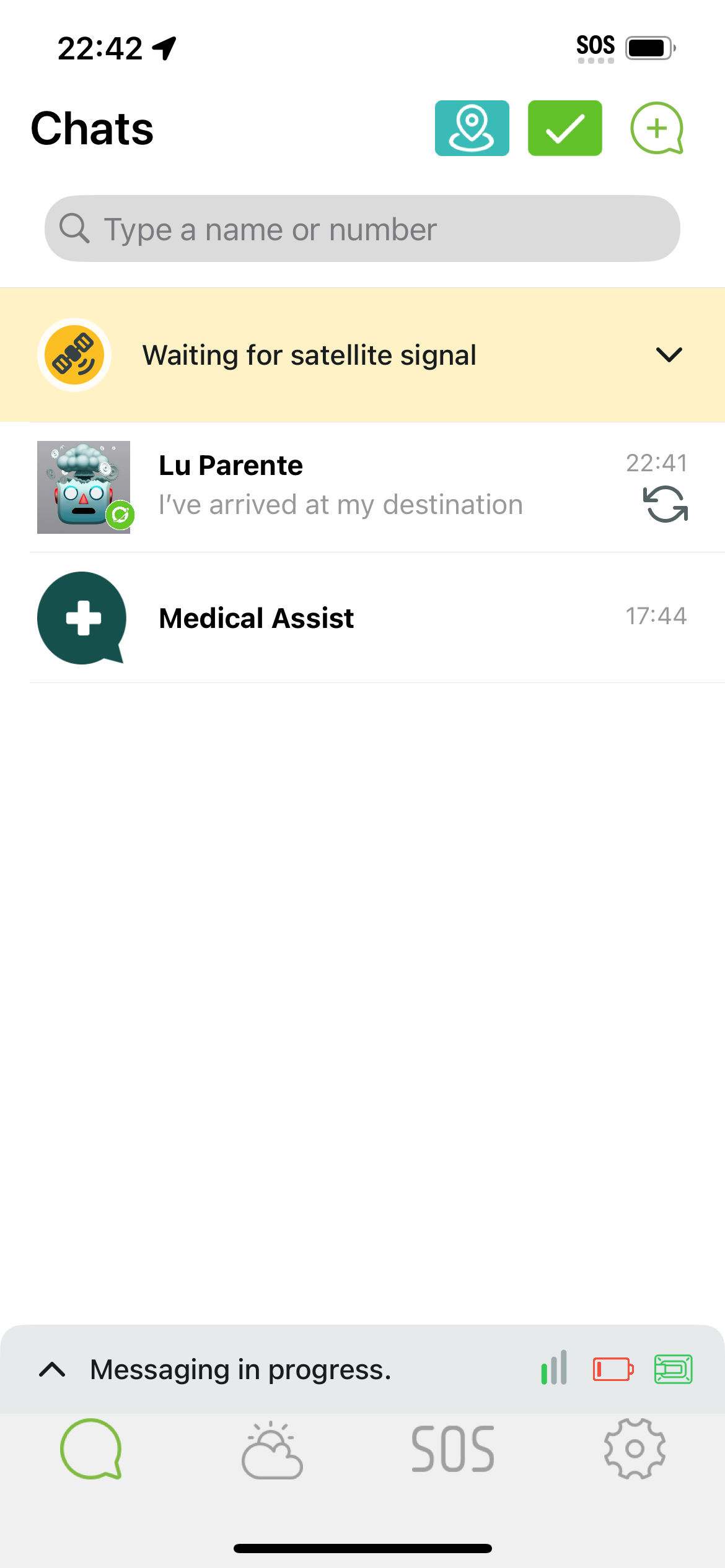Screen dimensions: 725x1568
Task: Start a new chat
Action: tap(657, 128)
